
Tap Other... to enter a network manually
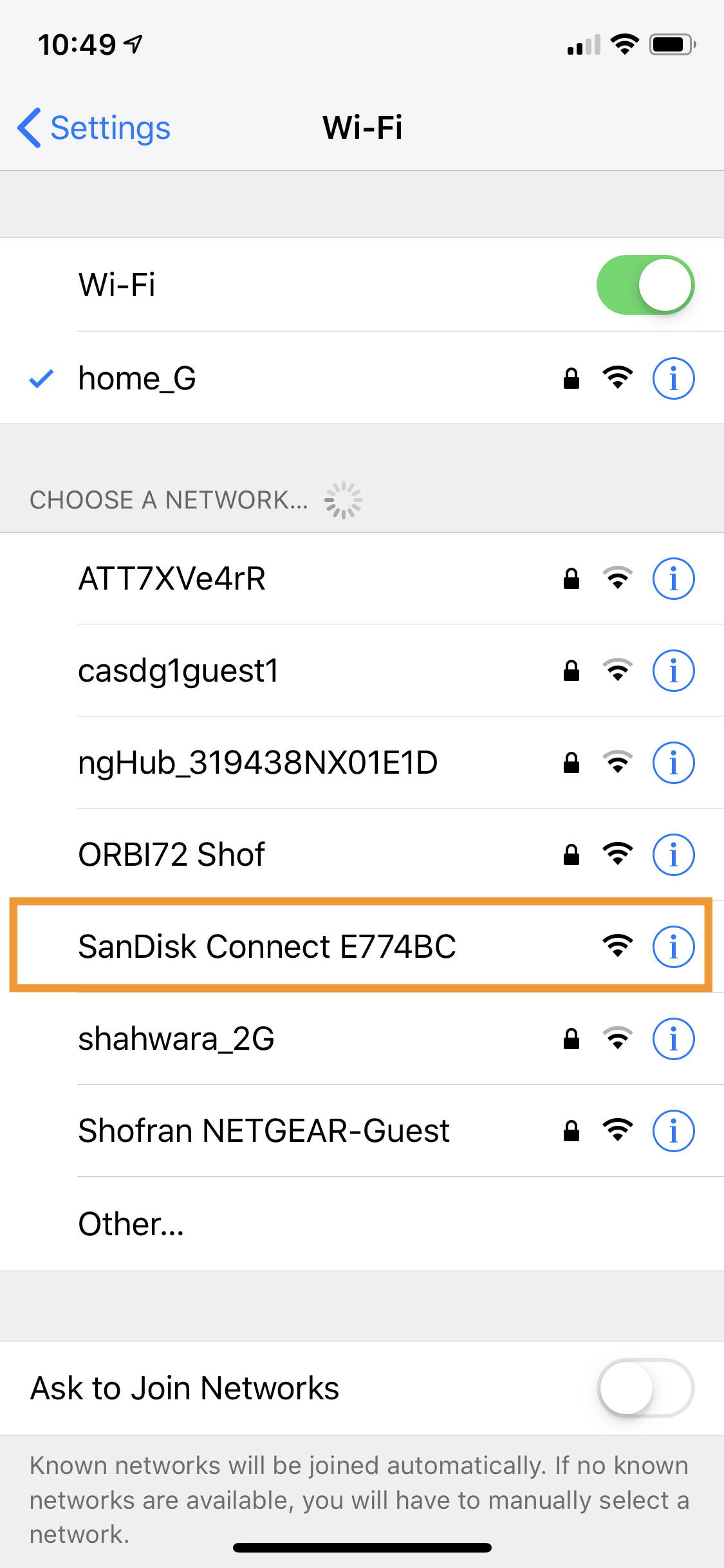coord(362,1224)
